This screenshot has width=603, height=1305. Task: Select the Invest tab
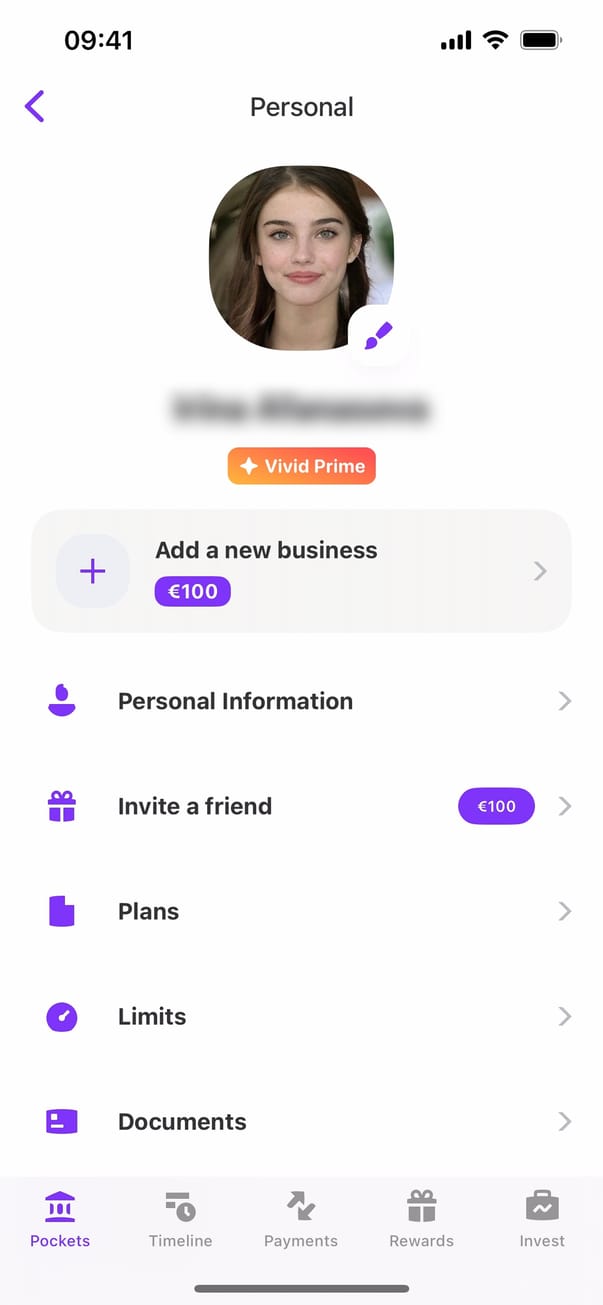tap(542, 1220)
